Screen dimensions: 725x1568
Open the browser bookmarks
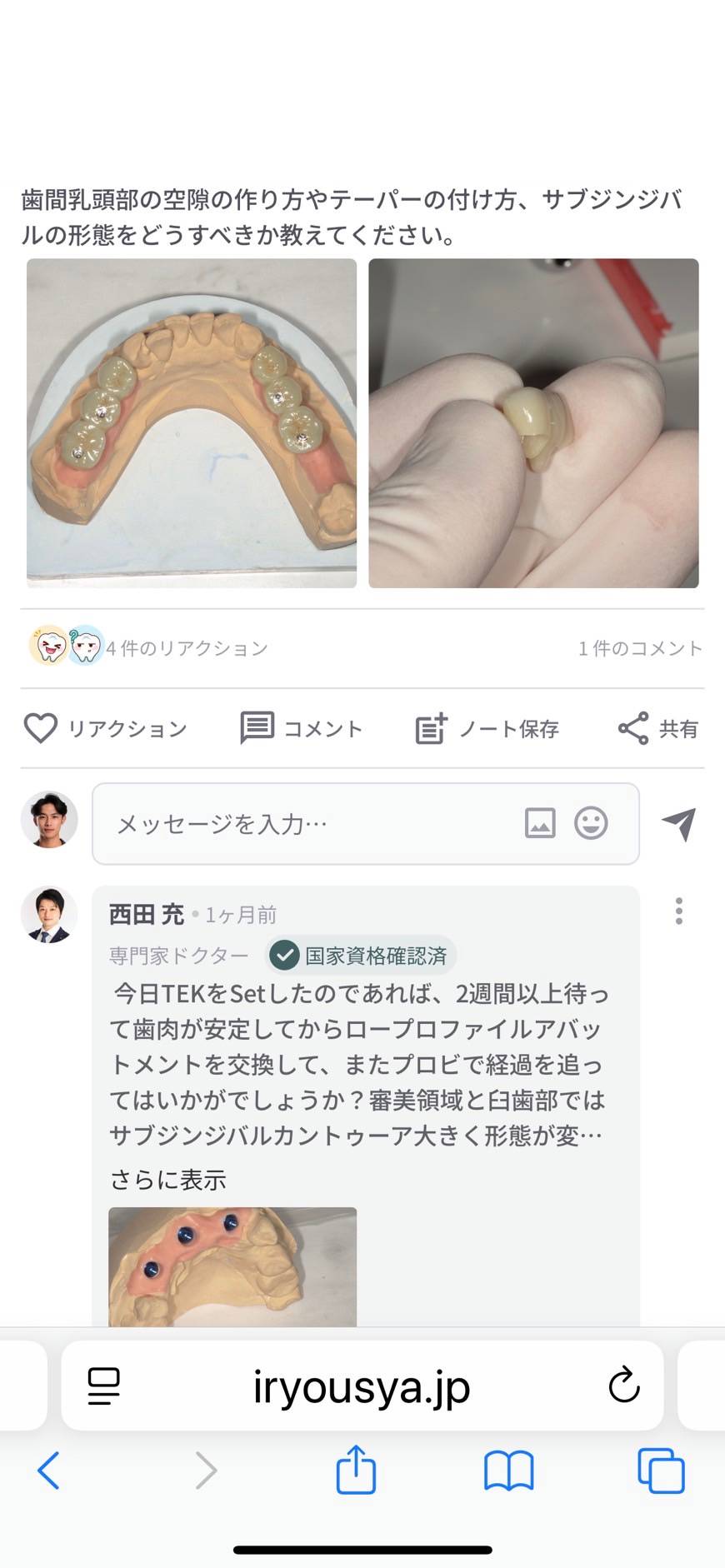click(508, 1471)
